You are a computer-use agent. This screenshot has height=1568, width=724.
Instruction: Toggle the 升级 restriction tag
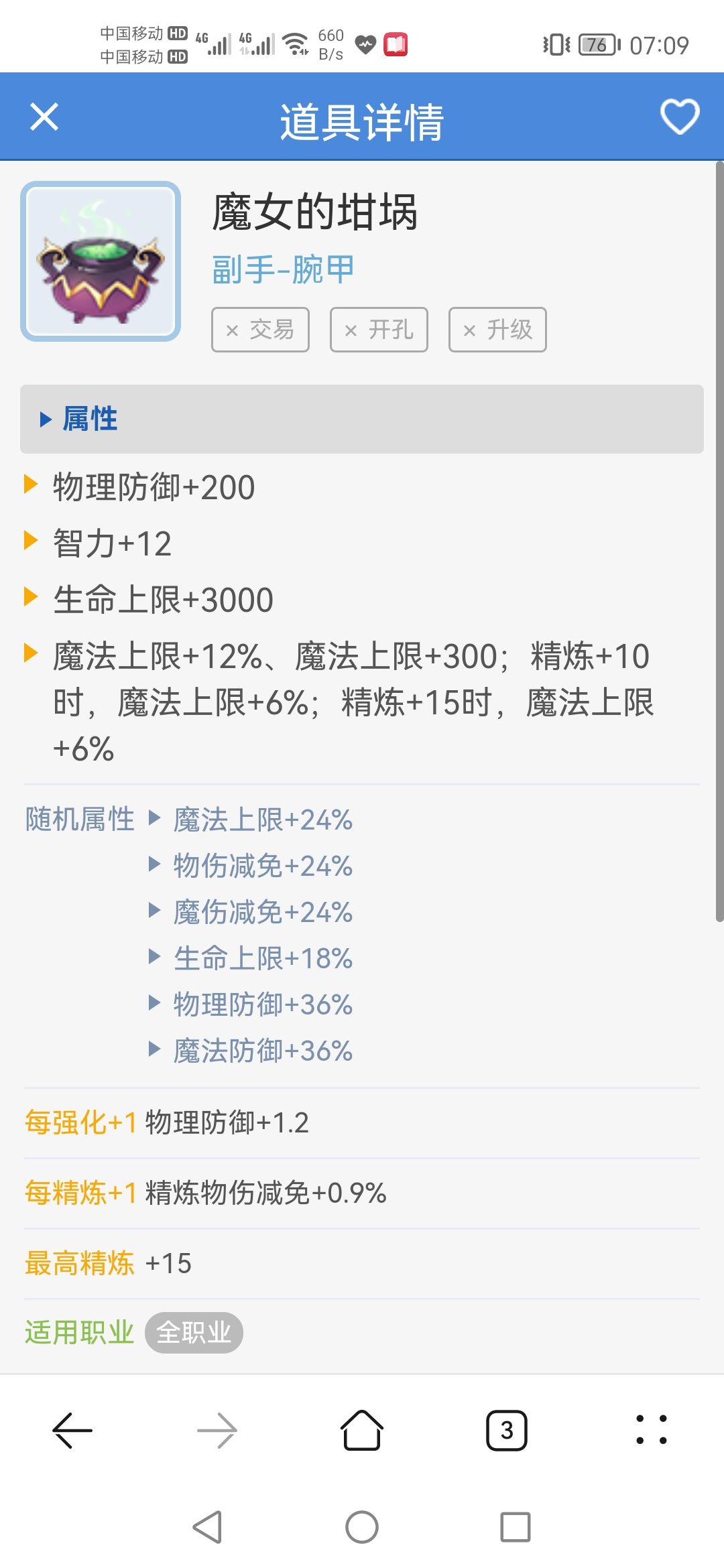click(497, 329)
